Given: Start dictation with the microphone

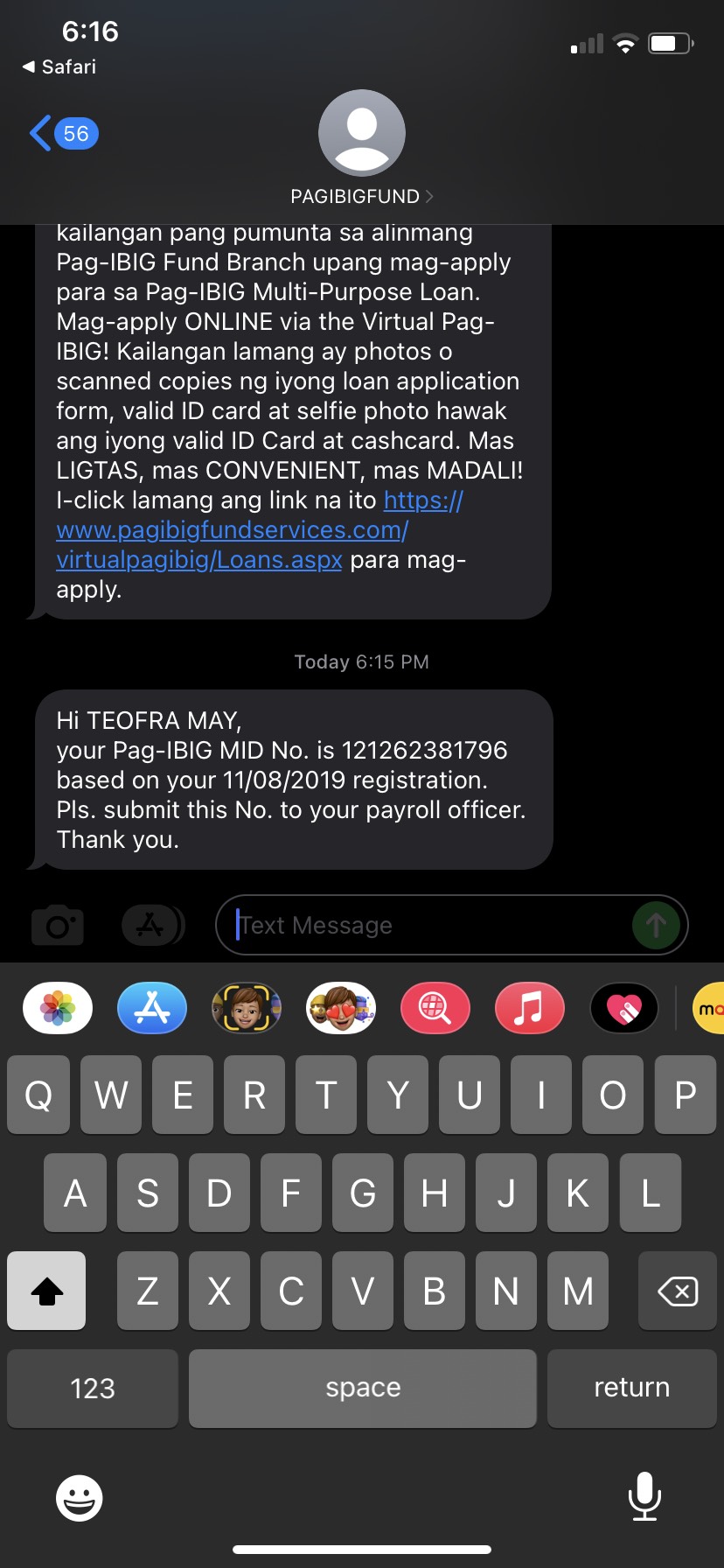Looking at the screenshot, I should point(644,1496).
